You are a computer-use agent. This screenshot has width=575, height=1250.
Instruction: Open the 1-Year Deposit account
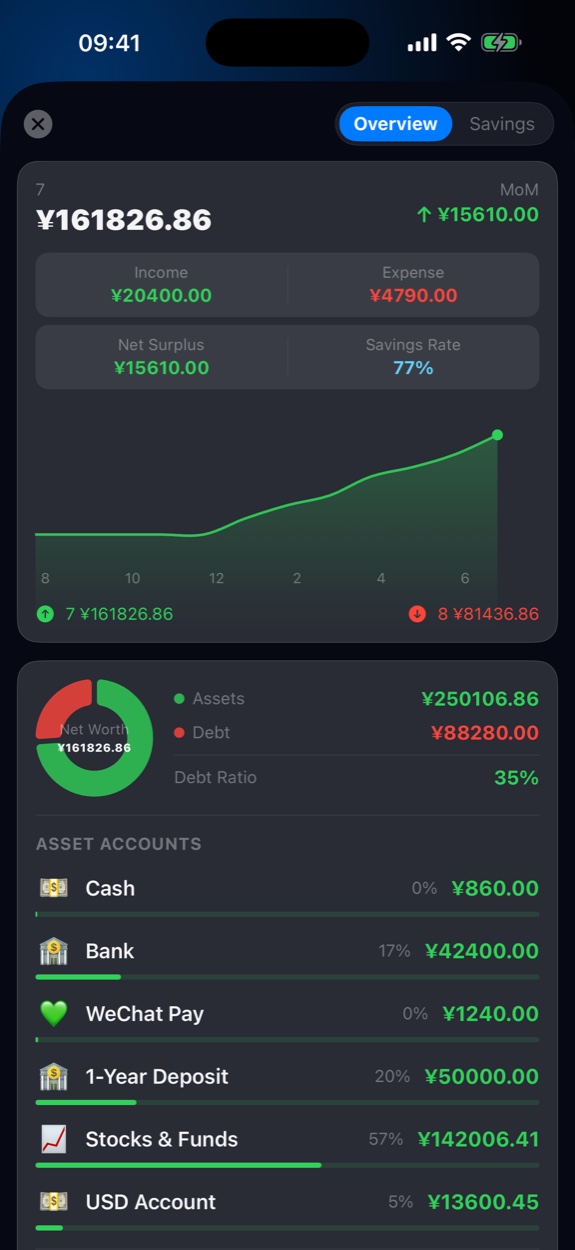pos(287,1082)
